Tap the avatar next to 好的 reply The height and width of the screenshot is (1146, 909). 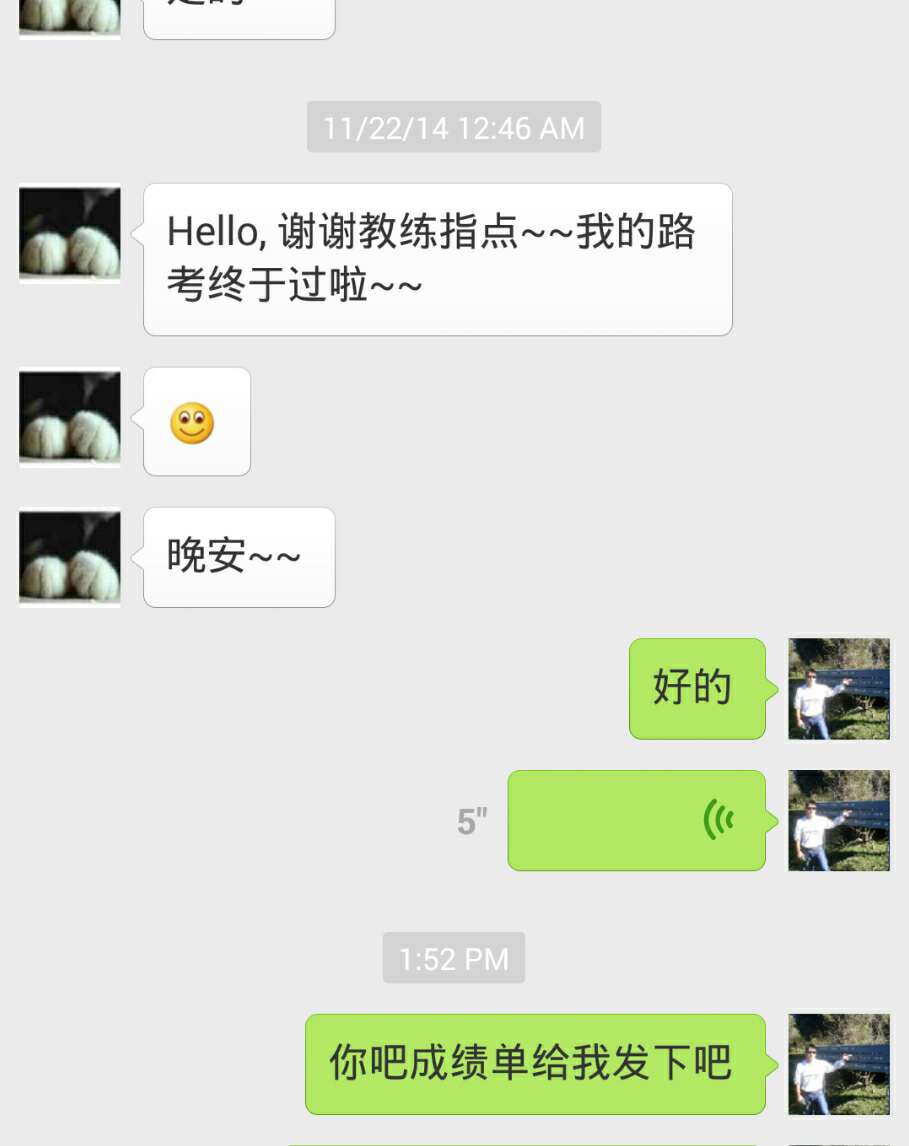pos(839,689)
